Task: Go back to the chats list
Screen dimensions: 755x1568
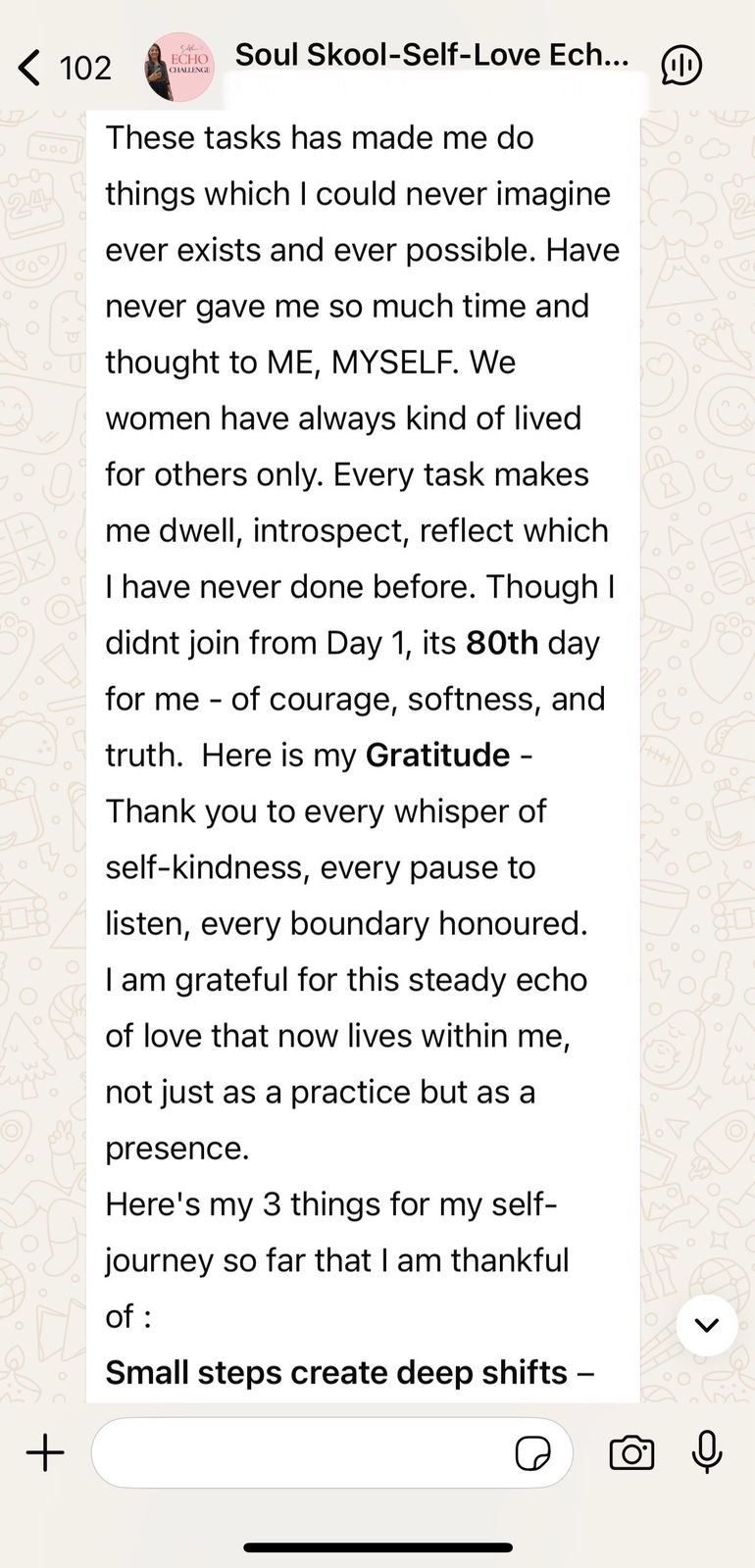Action: tap(31, 68)
